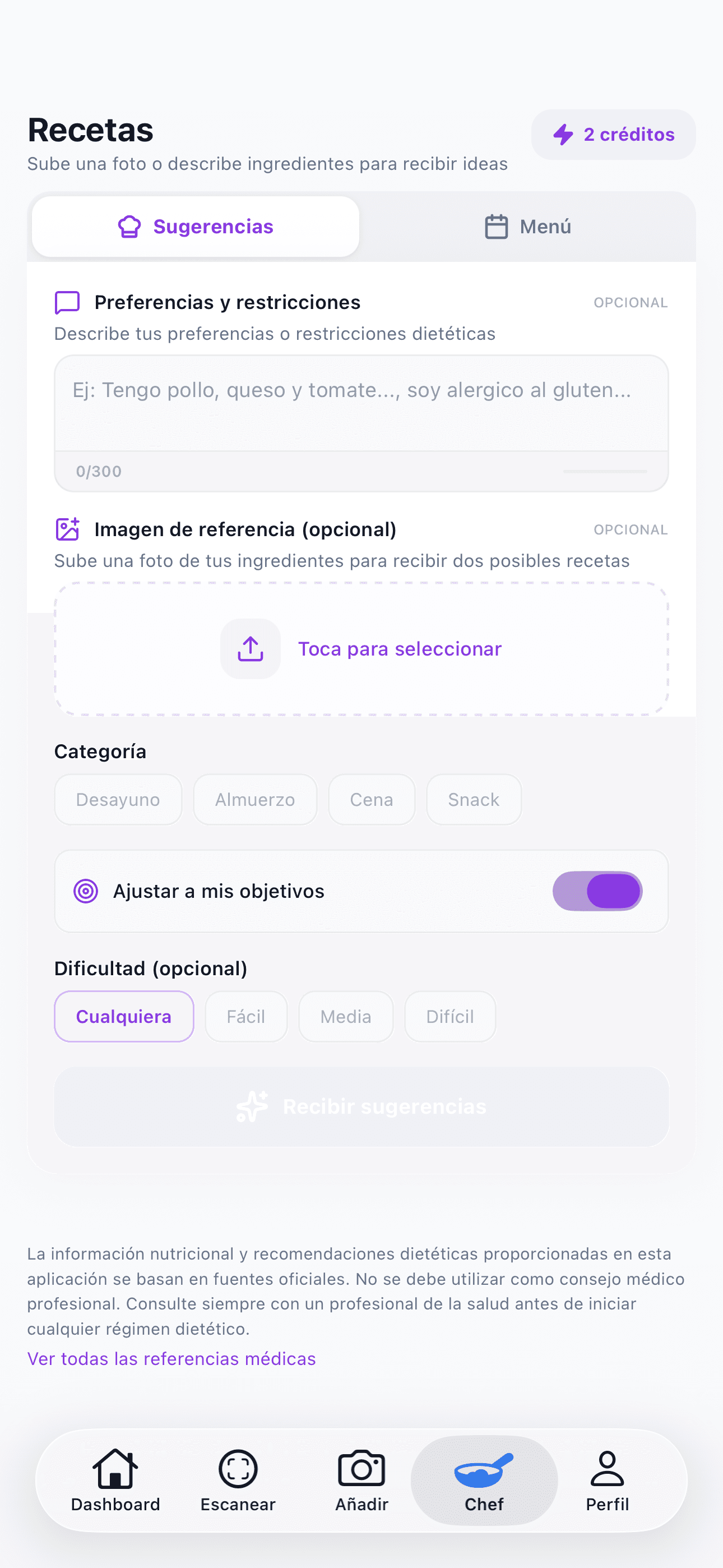723x1568 pixels.
Task: Select the Sugerencias tab
Action: coord(196,227)
